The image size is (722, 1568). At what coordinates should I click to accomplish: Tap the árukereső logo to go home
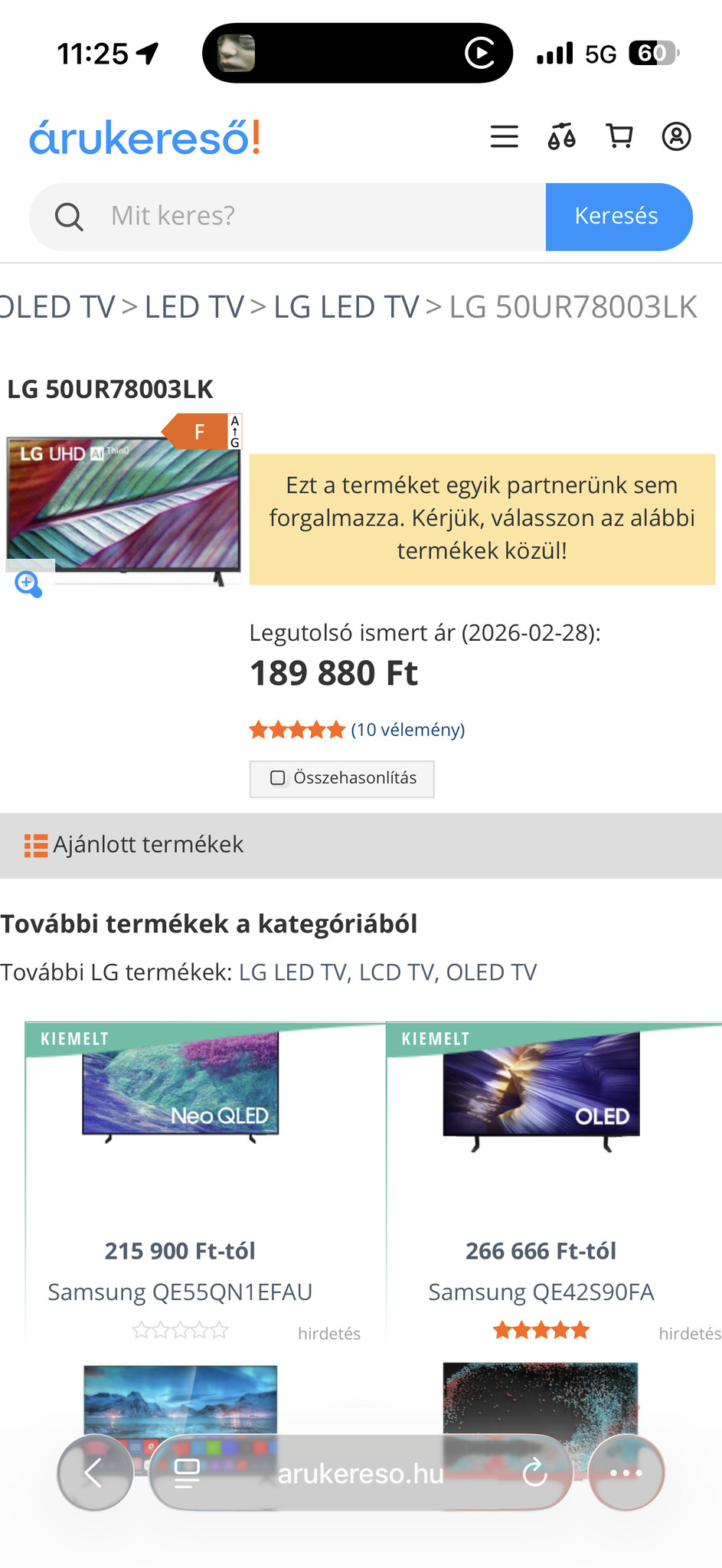(145, 138)
